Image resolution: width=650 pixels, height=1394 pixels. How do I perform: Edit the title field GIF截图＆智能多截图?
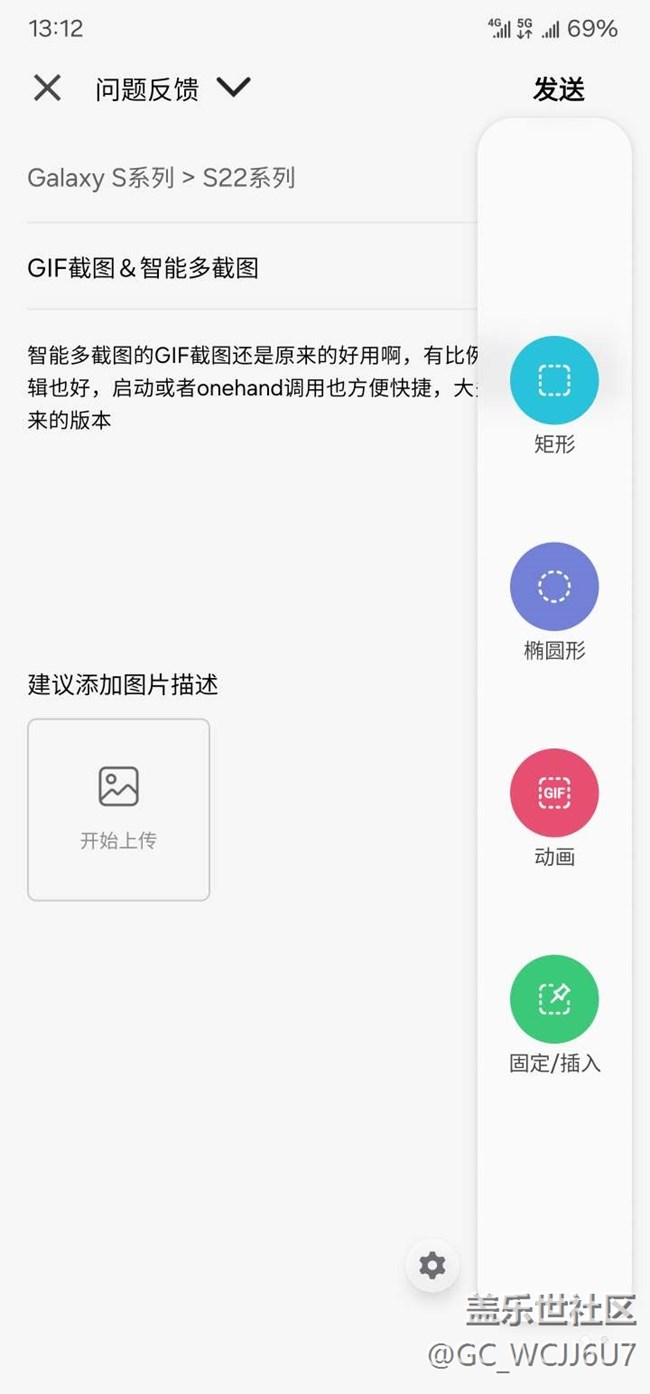[x=143, y=268]
